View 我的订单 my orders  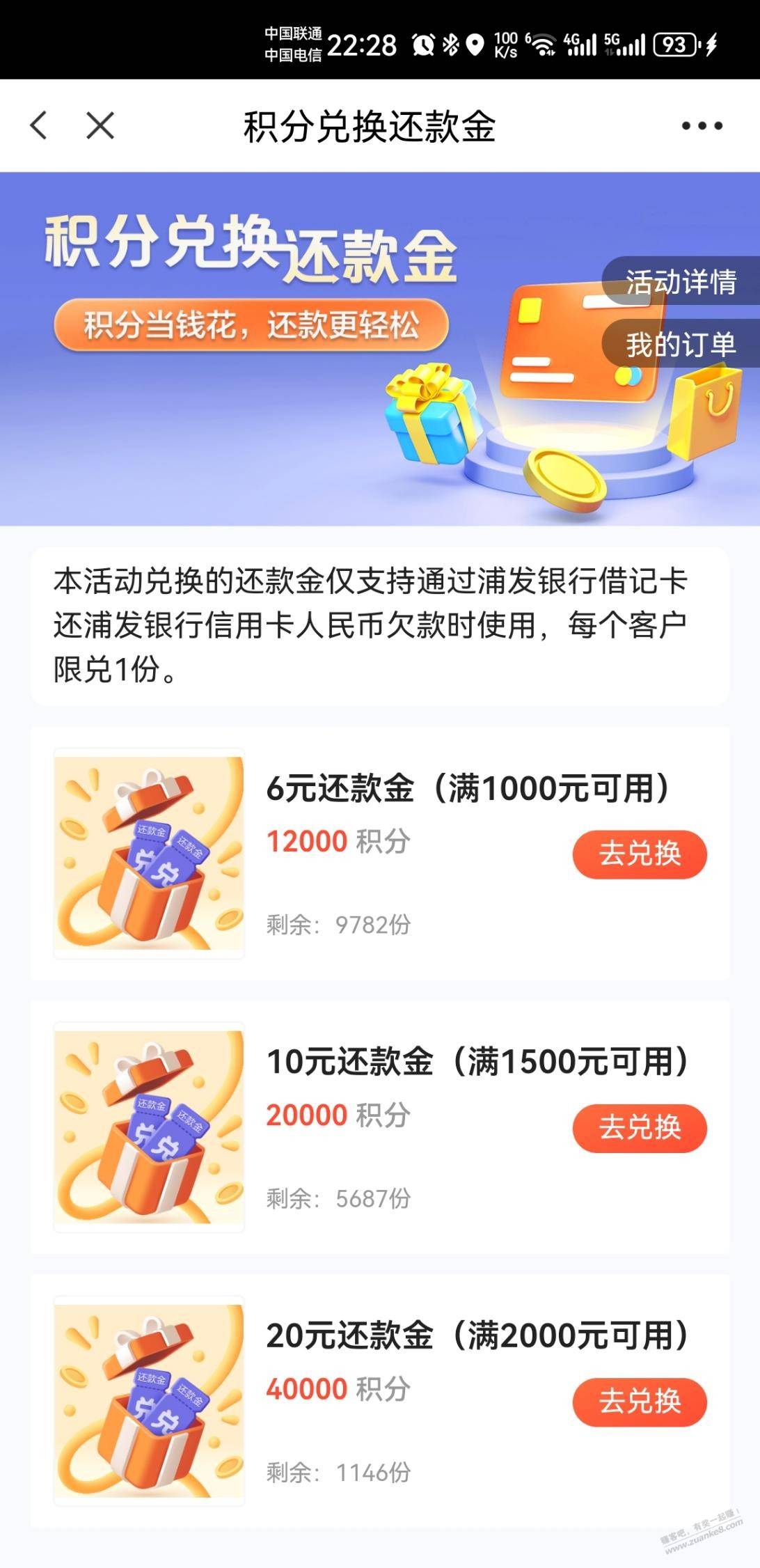(x=681, y=344)
